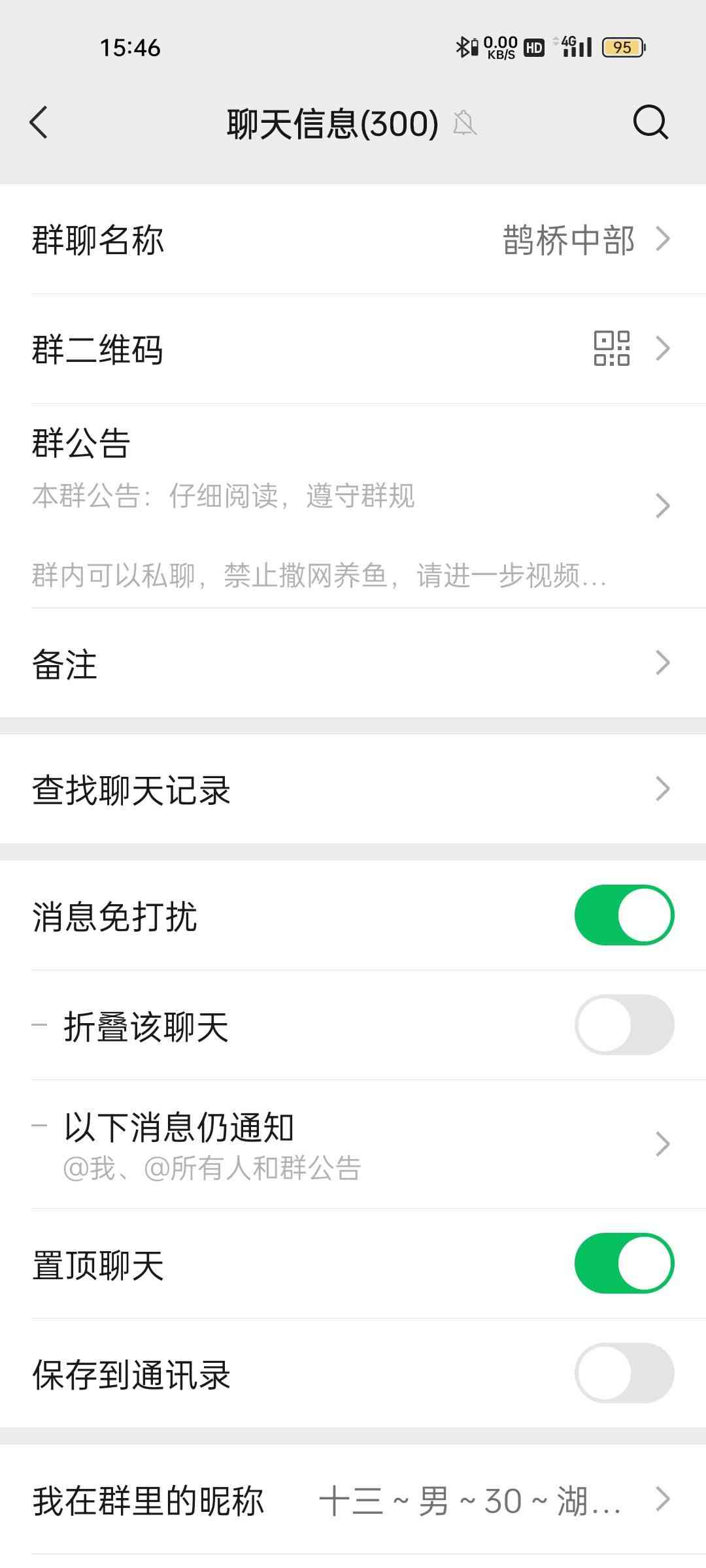706x1568 pixels.
Task: Edit 我在群里的昵称 nickname
Action: pyautogui.click(x=353, y=1499)
